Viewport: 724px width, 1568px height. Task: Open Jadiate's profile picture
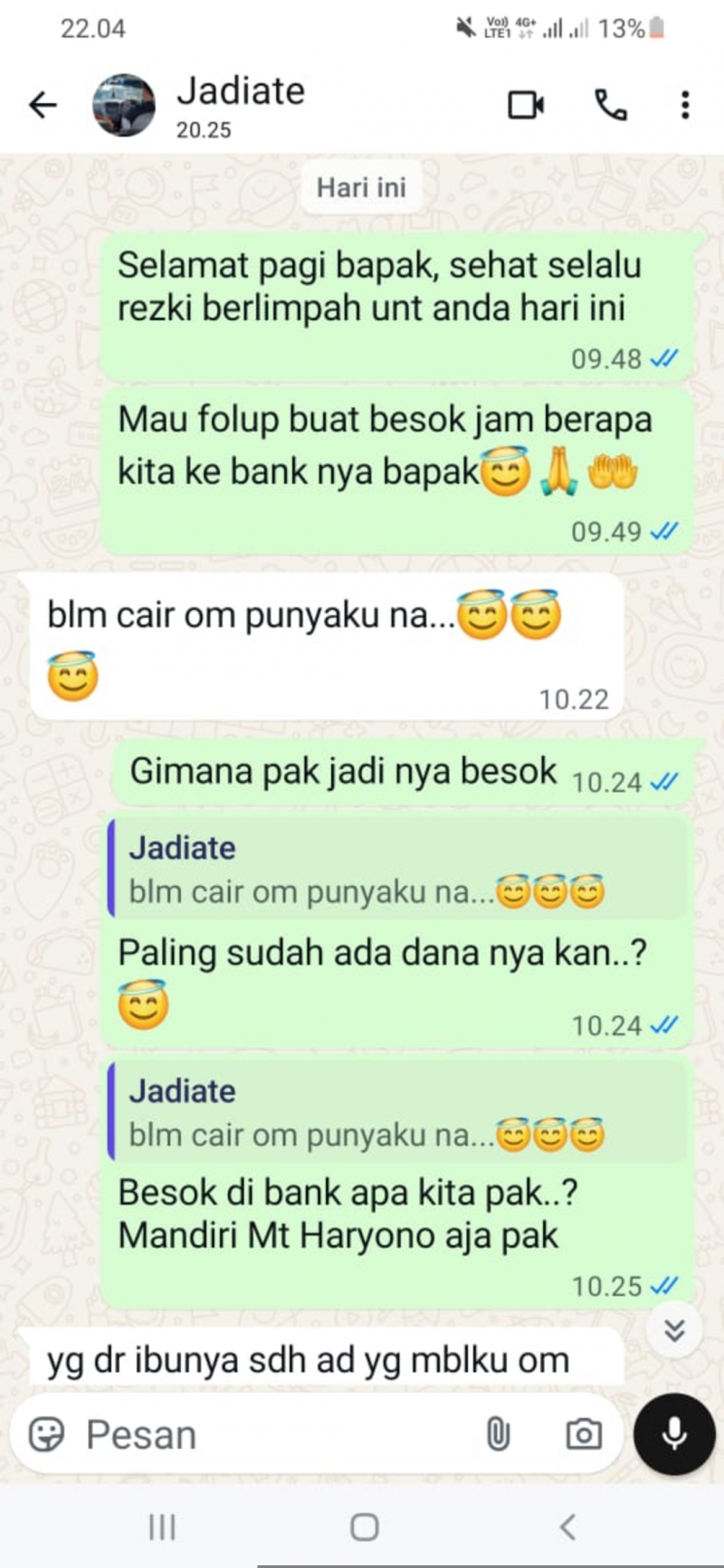(124, 106)
